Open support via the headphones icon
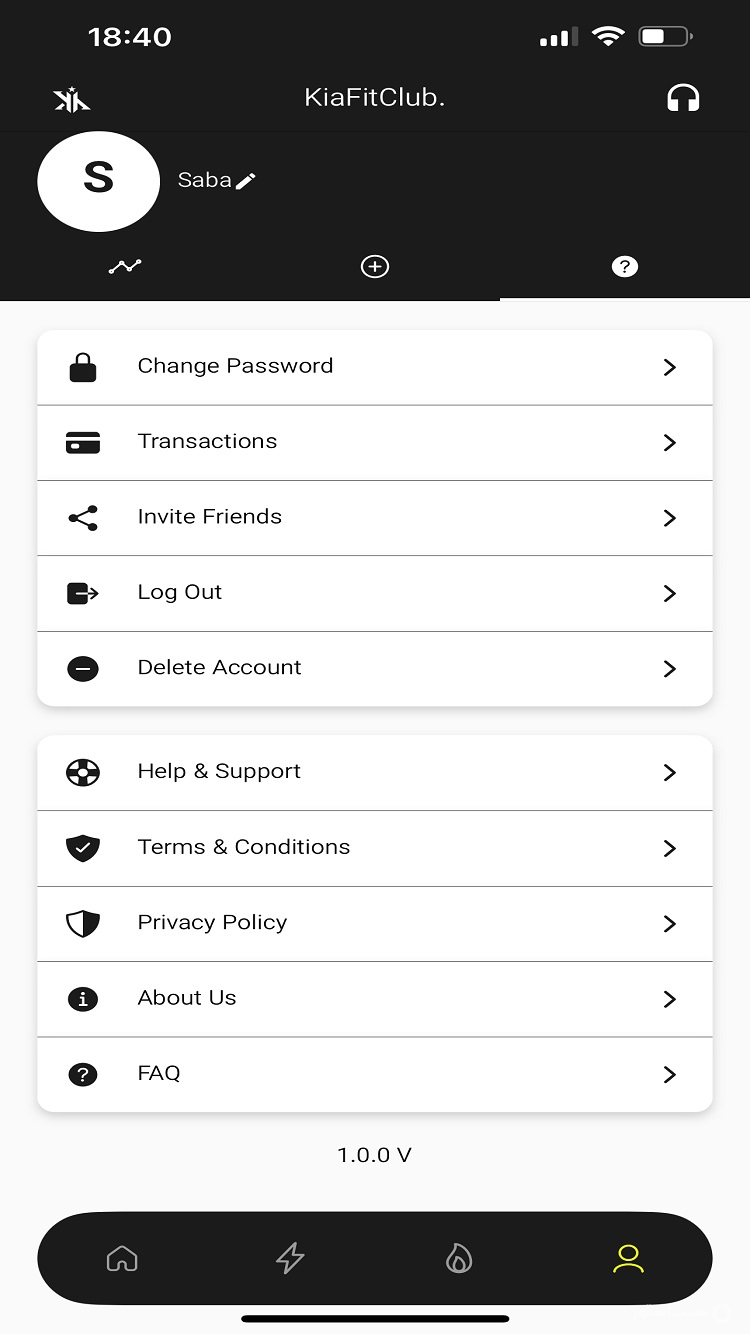 coord(683,97)
